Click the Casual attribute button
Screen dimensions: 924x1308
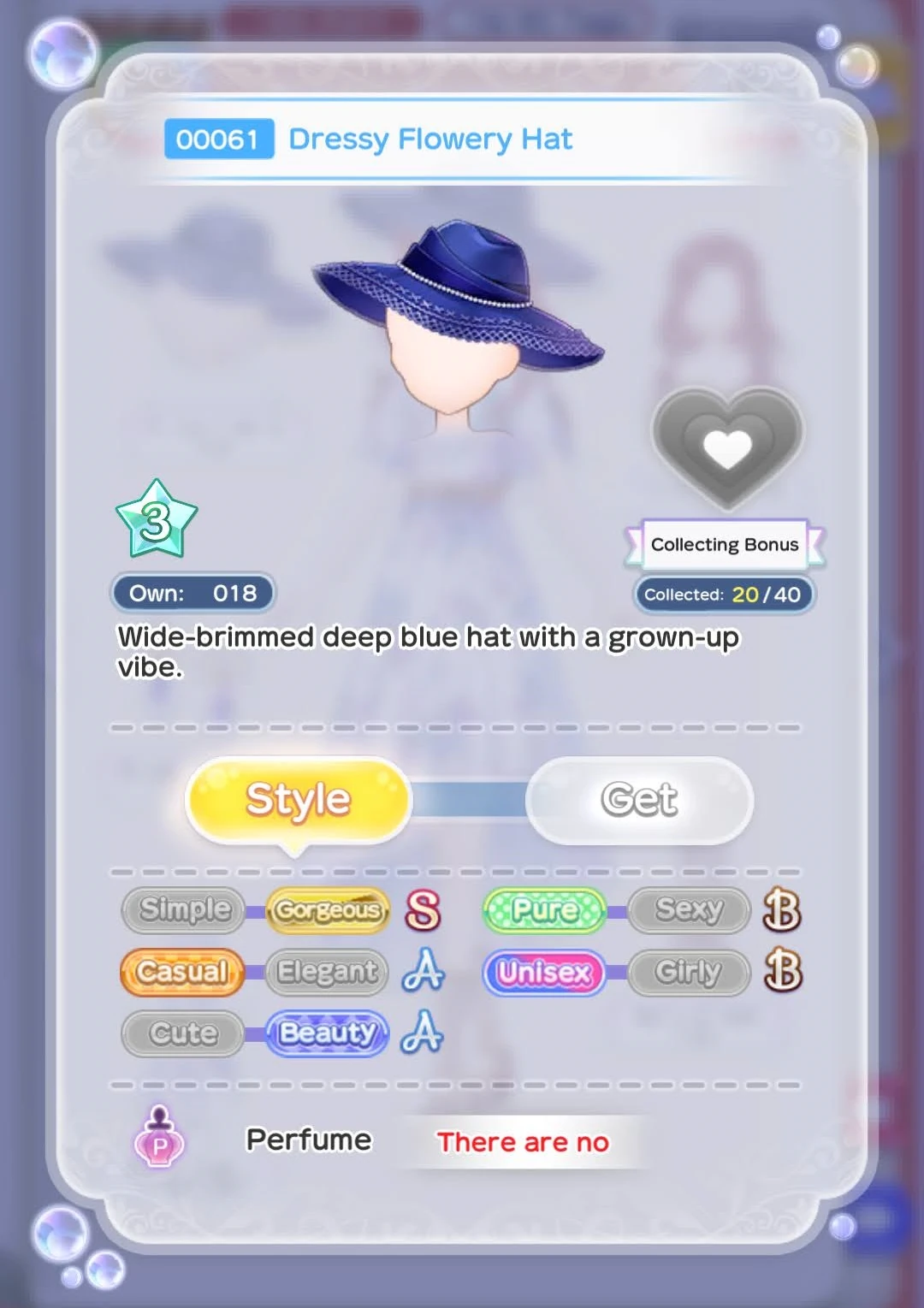[181, 973]
